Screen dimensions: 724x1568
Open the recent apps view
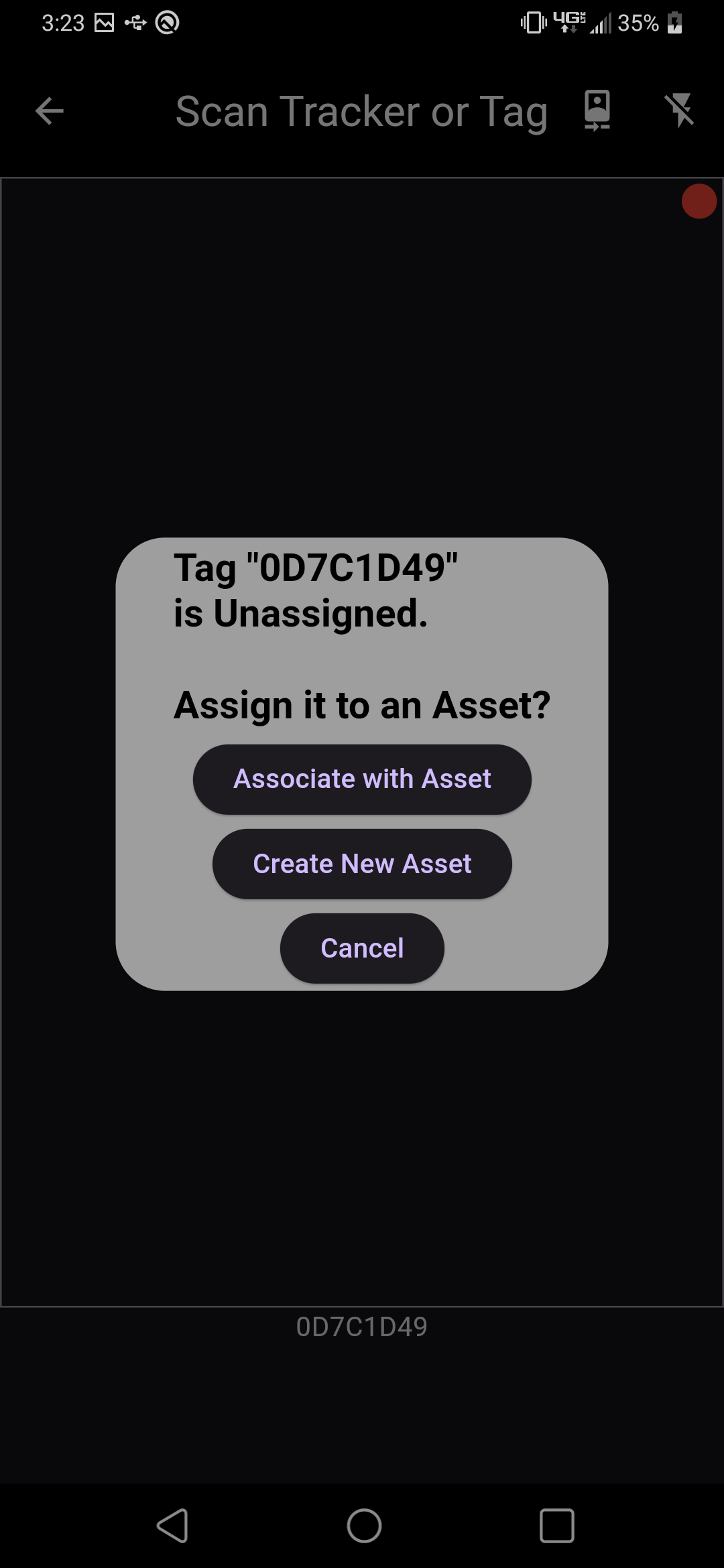[556, 1526]
